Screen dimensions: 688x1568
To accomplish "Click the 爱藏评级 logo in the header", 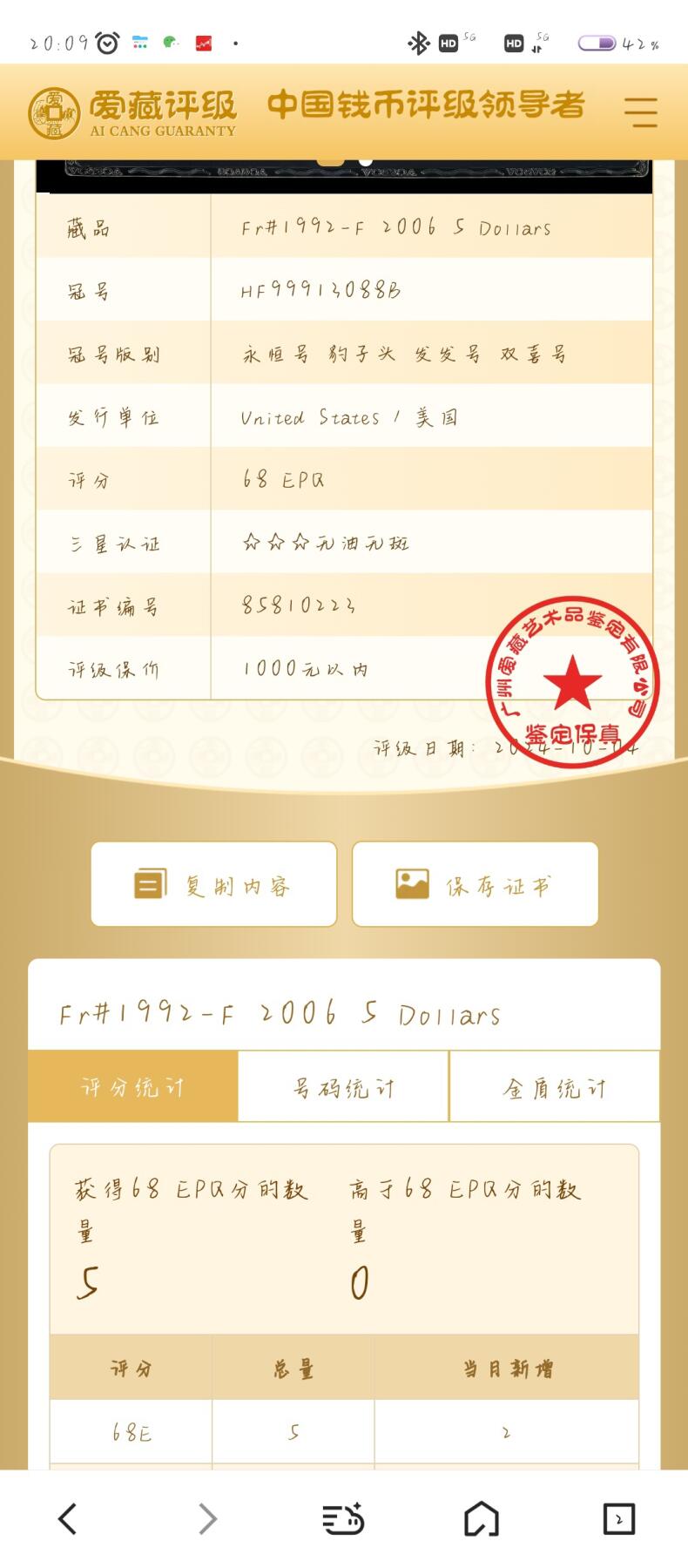I will point(131,109).
